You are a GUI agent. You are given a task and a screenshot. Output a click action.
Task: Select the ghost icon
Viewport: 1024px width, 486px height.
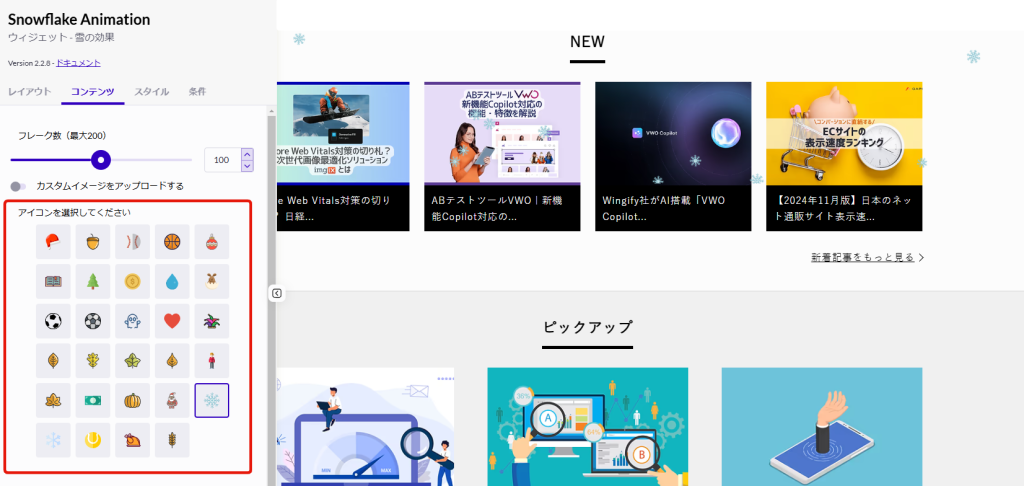pyautogui.click(x=132, y=321)
